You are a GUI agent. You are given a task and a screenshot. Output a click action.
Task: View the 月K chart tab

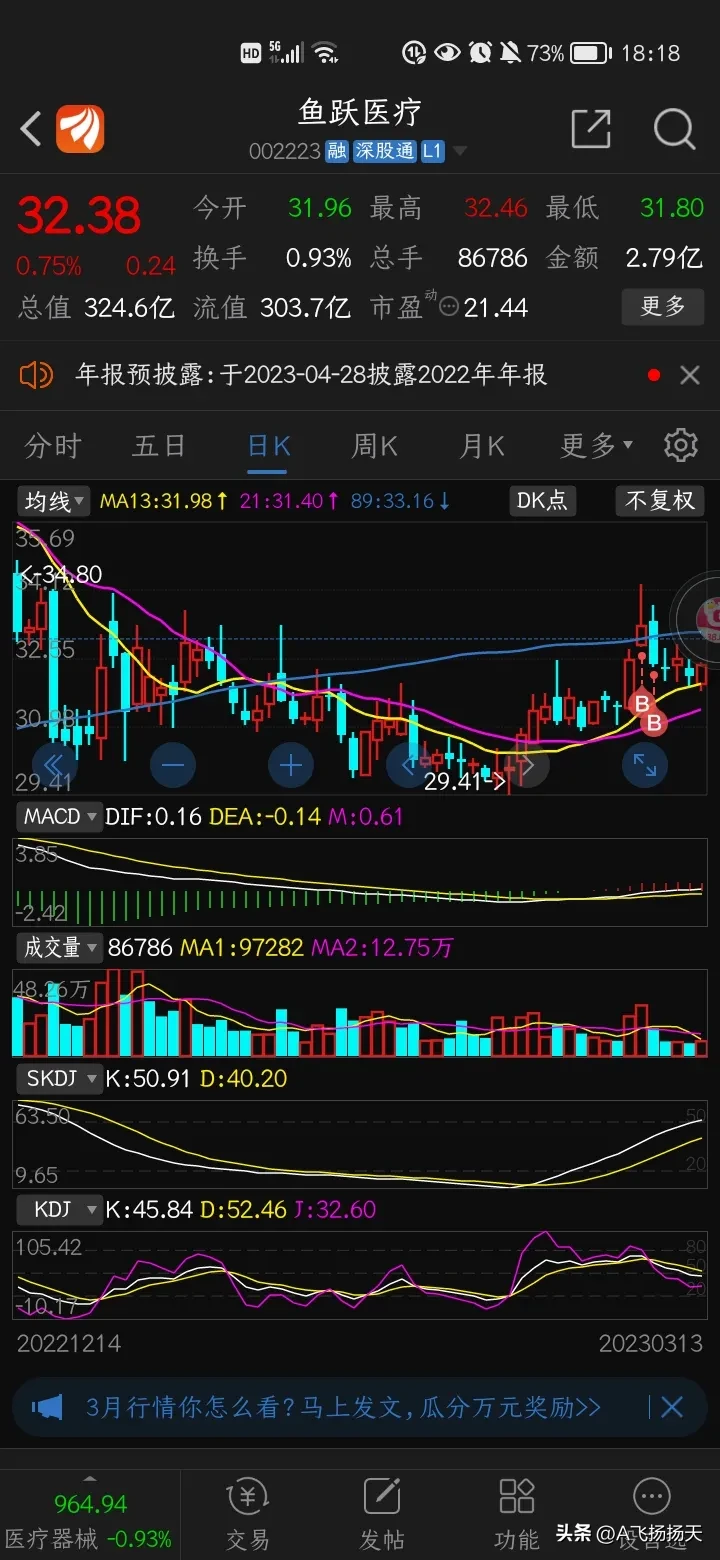(482, 445)
